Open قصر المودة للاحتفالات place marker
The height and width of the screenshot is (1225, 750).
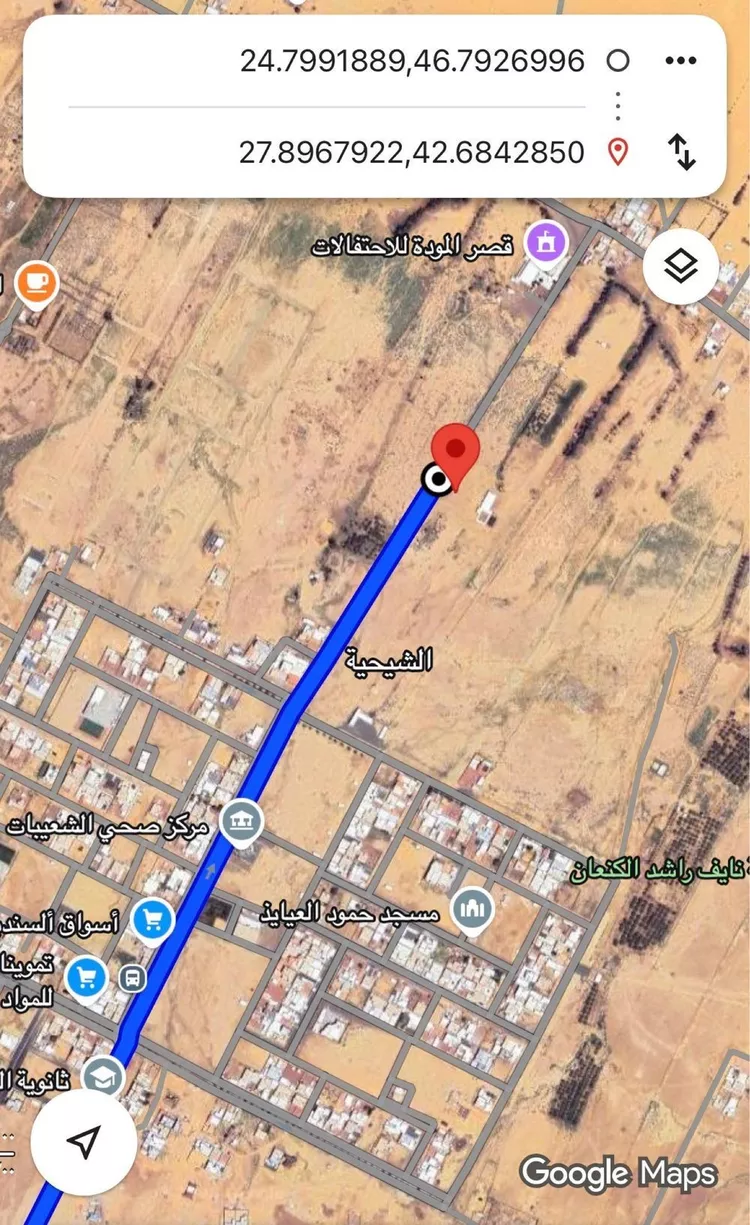point(546,243)
